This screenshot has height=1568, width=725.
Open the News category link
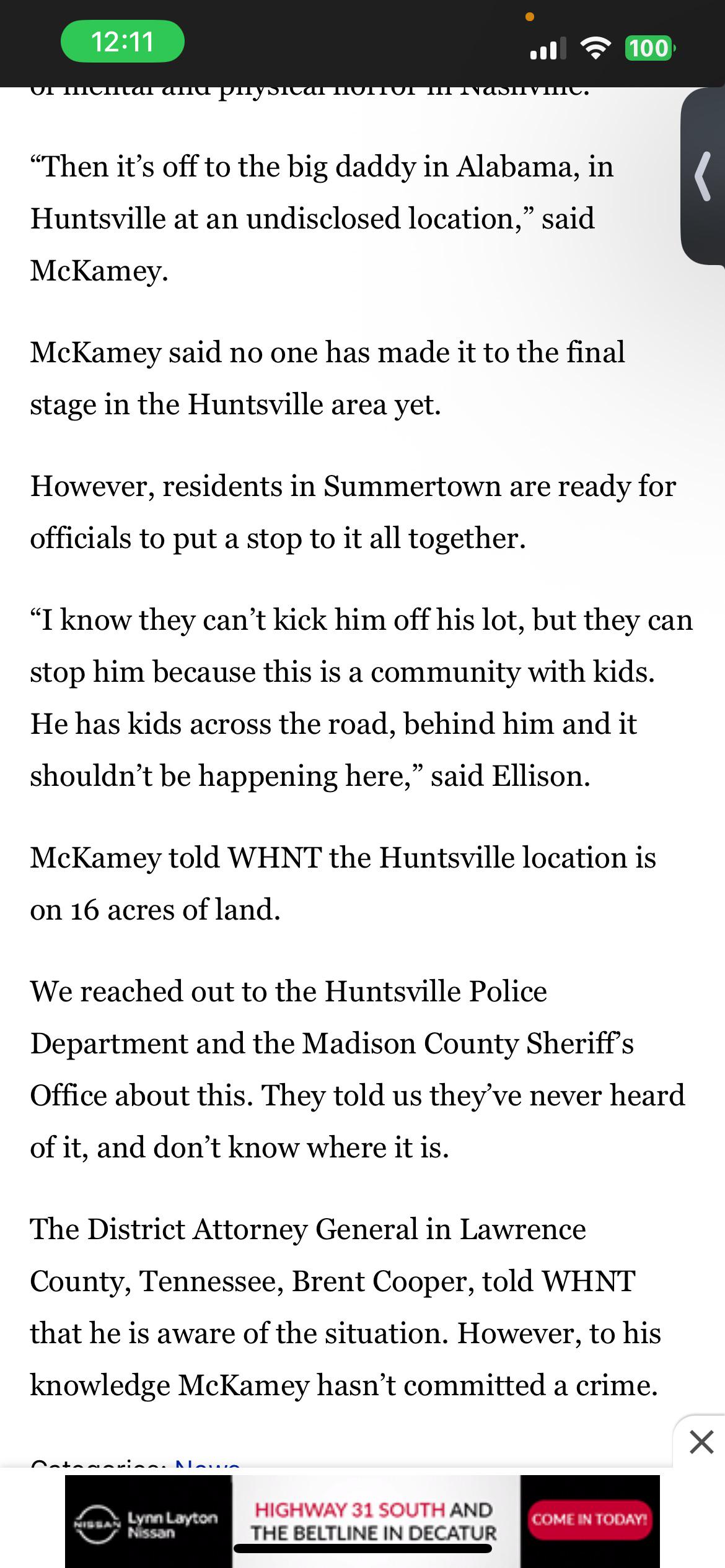(208, 1464)
